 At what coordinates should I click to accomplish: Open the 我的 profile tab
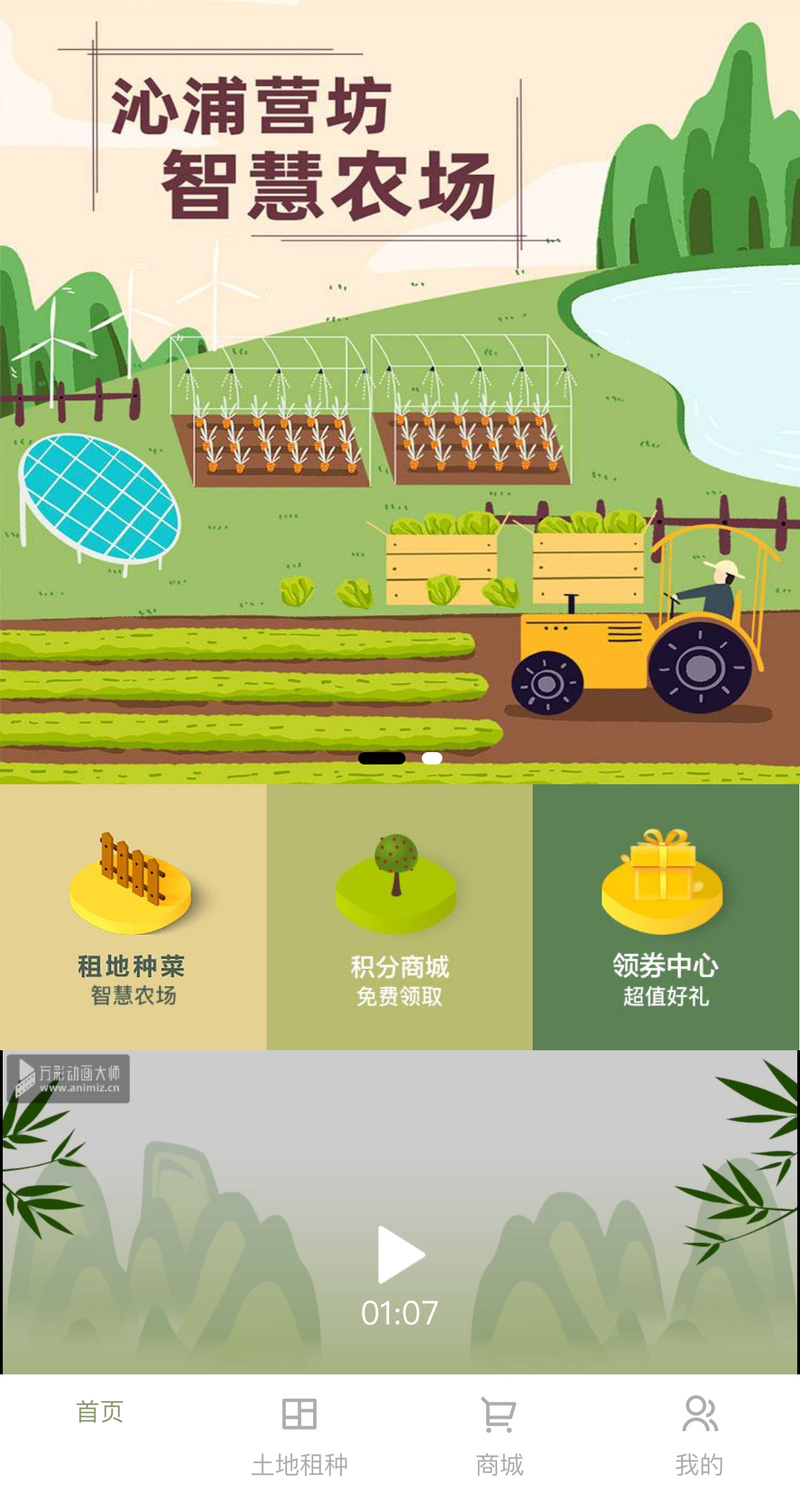(699, 1436)
